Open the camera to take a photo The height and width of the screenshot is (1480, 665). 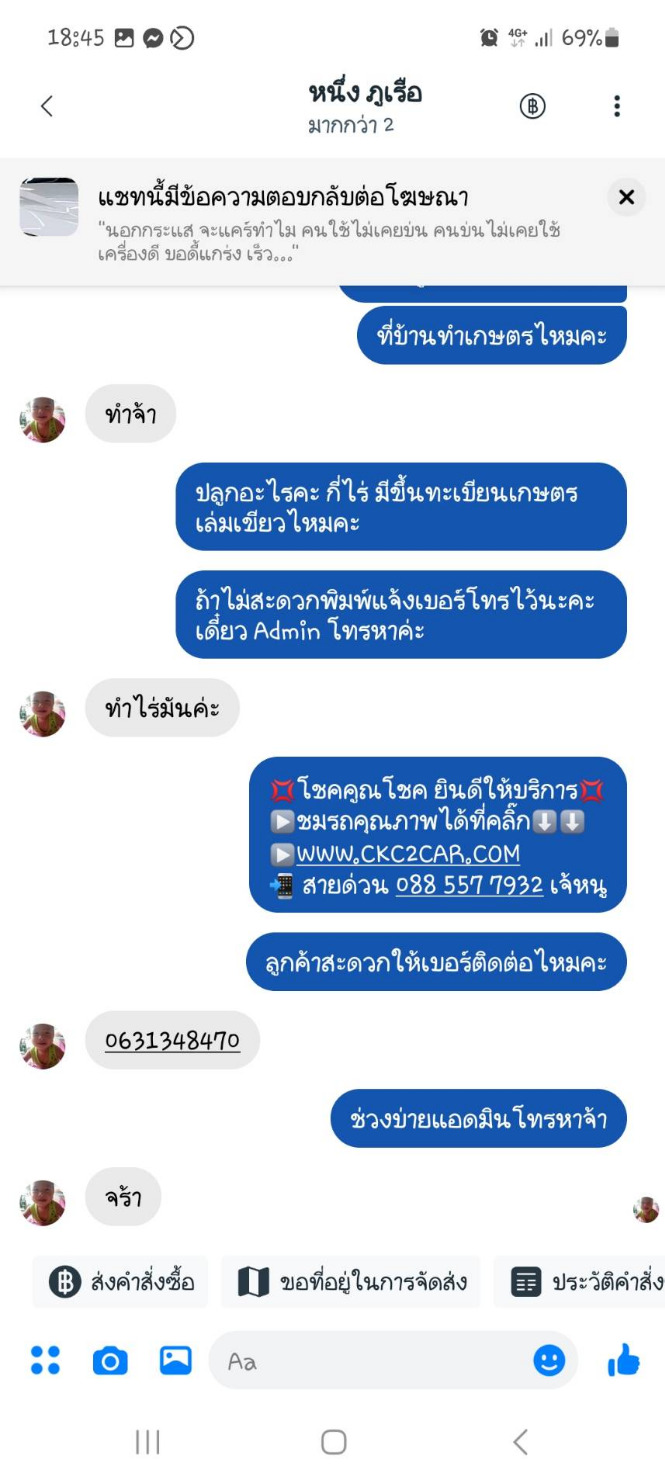110,1360
